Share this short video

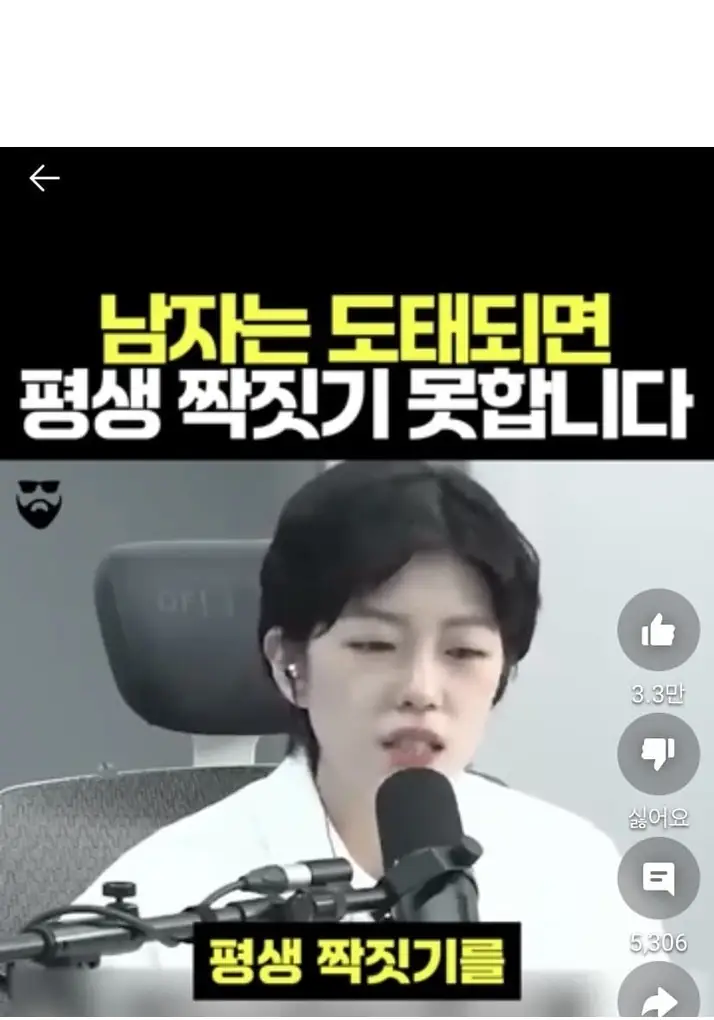tap(657, 997)
